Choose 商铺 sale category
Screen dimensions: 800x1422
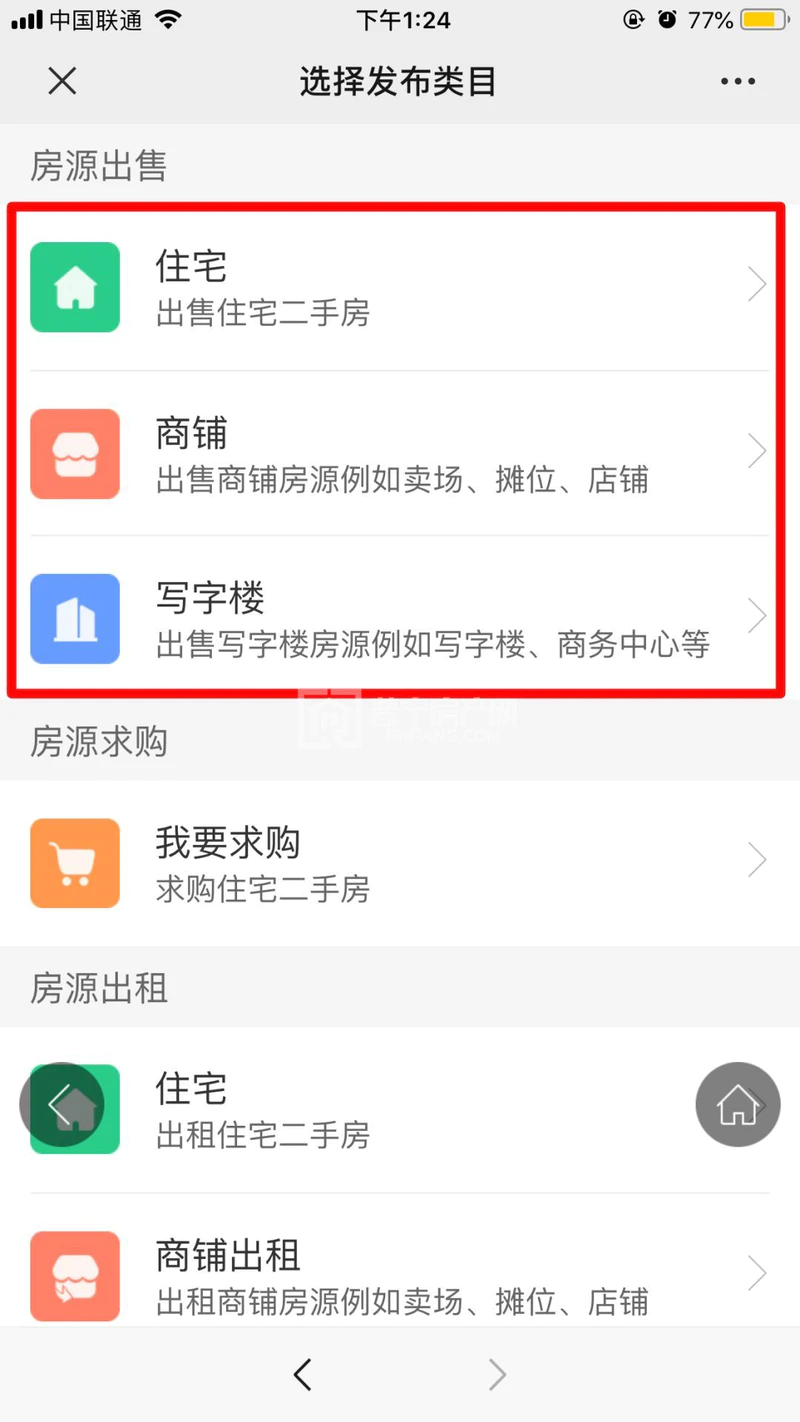pos(400,453)
